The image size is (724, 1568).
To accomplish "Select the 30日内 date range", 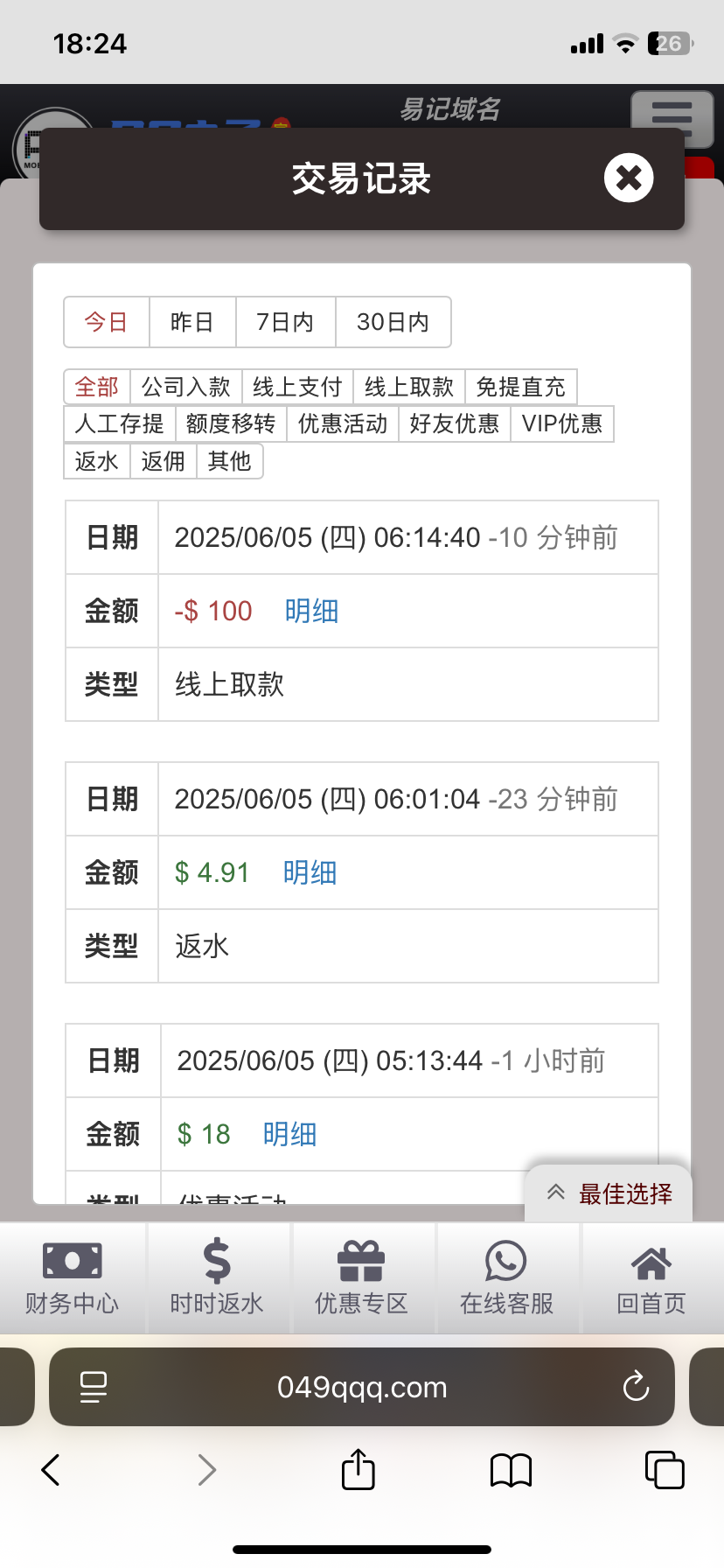I will (x=393, y=322).
